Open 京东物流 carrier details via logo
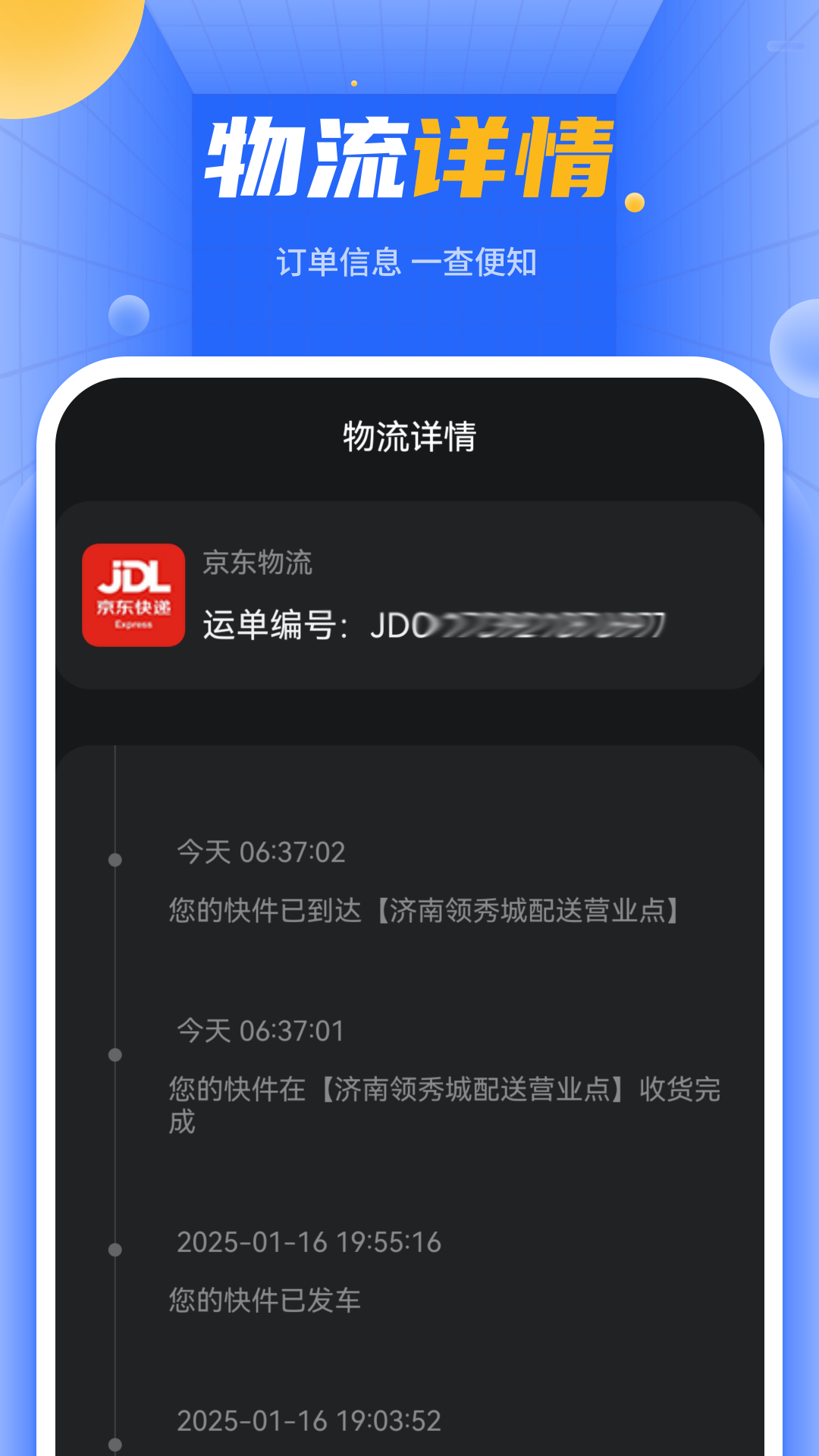The height and width of the screenshot is (1456, 819). point(133,595)
